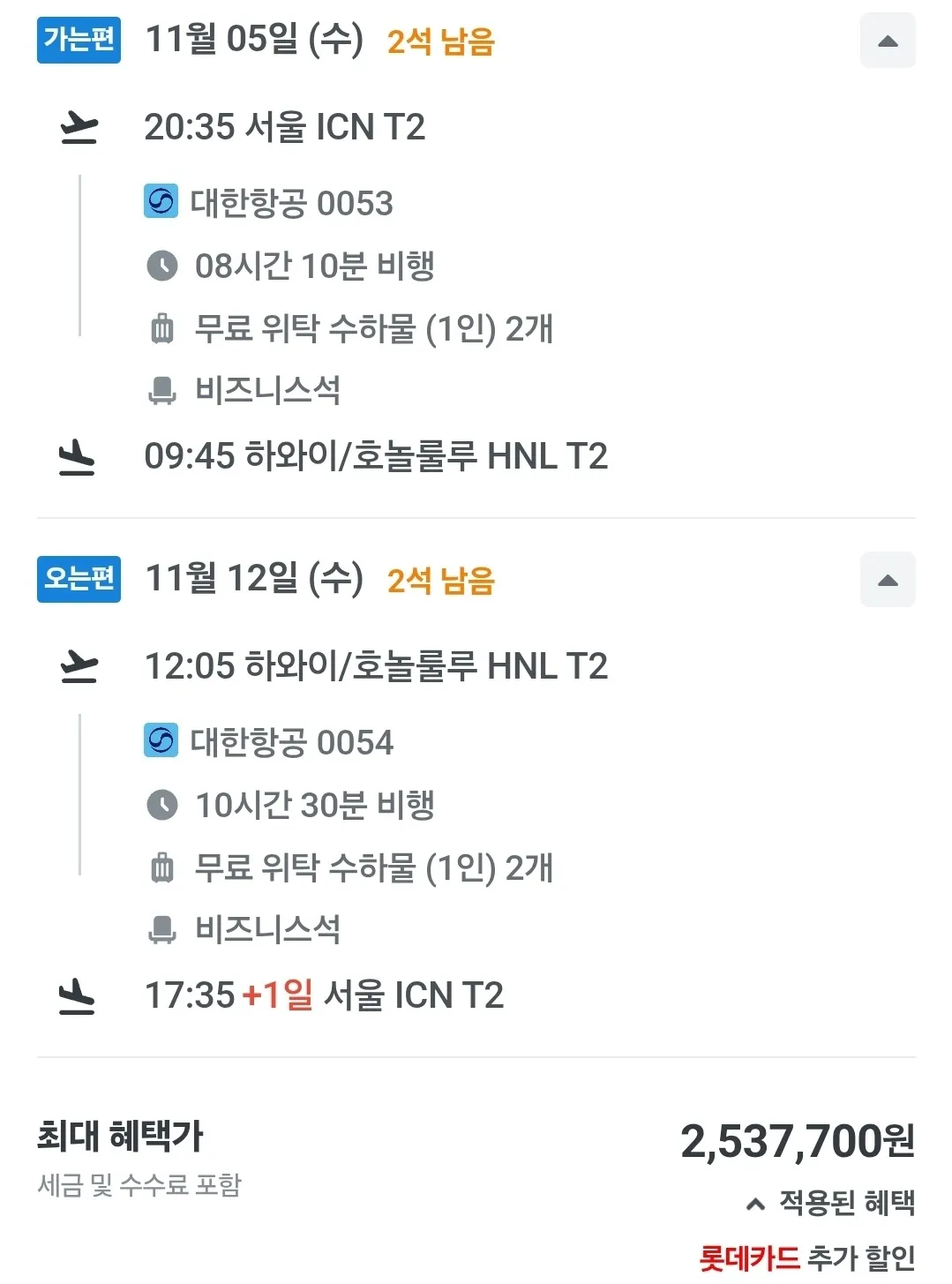952x1284 pixels.
Task: Collapse the return flight details panel
Action: (x=888, y=580)
